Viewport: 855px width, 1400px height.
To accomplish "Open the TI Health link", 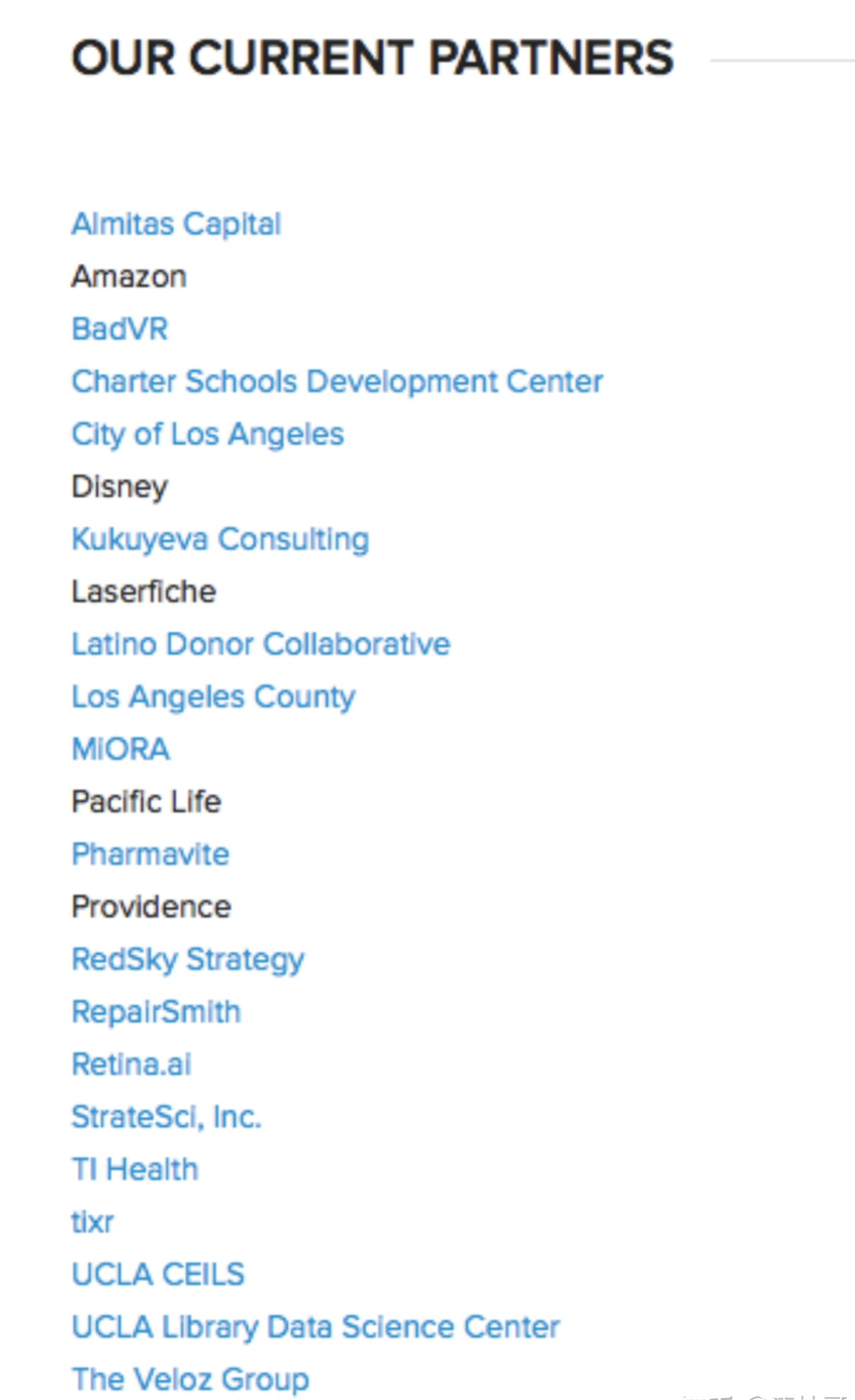I will pyautogui.click(x=135, y=1170).
